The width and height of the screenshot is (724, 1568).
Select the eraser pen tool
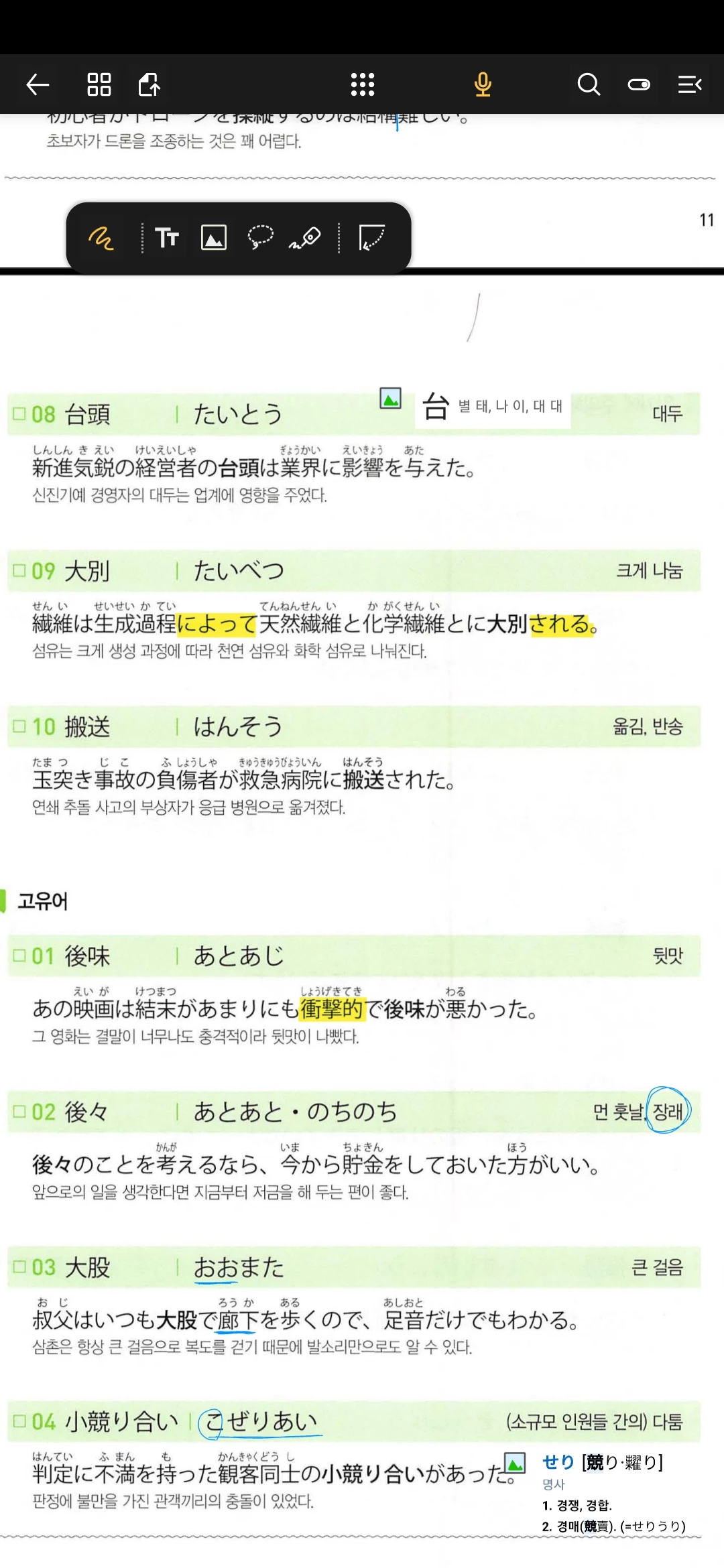305,238
